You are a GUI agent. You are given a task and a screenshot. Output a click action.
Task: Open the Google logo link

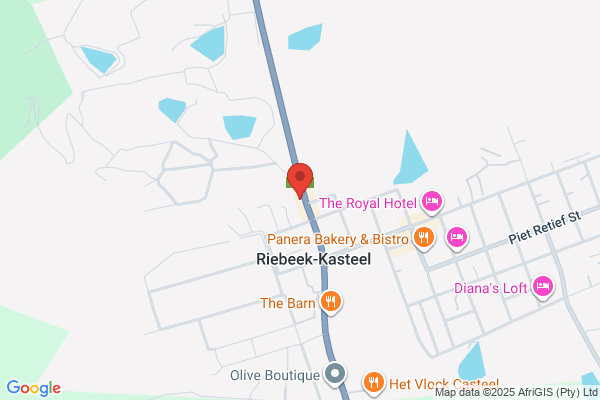(34, 388)
